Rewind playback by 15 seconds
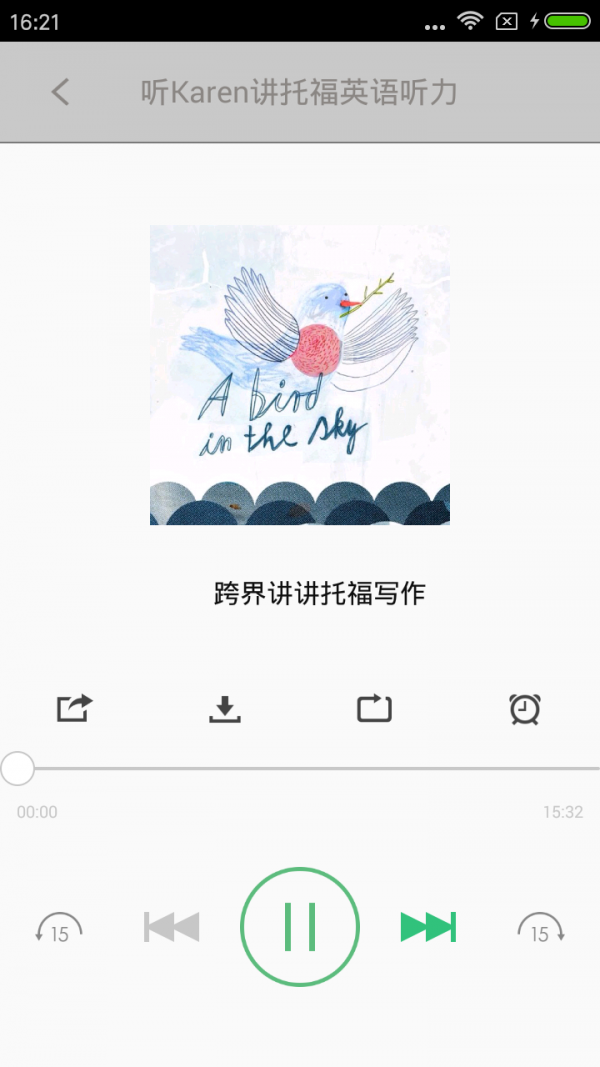Image resolution: width=600 pixels, height=1067 pixels. 59,929
